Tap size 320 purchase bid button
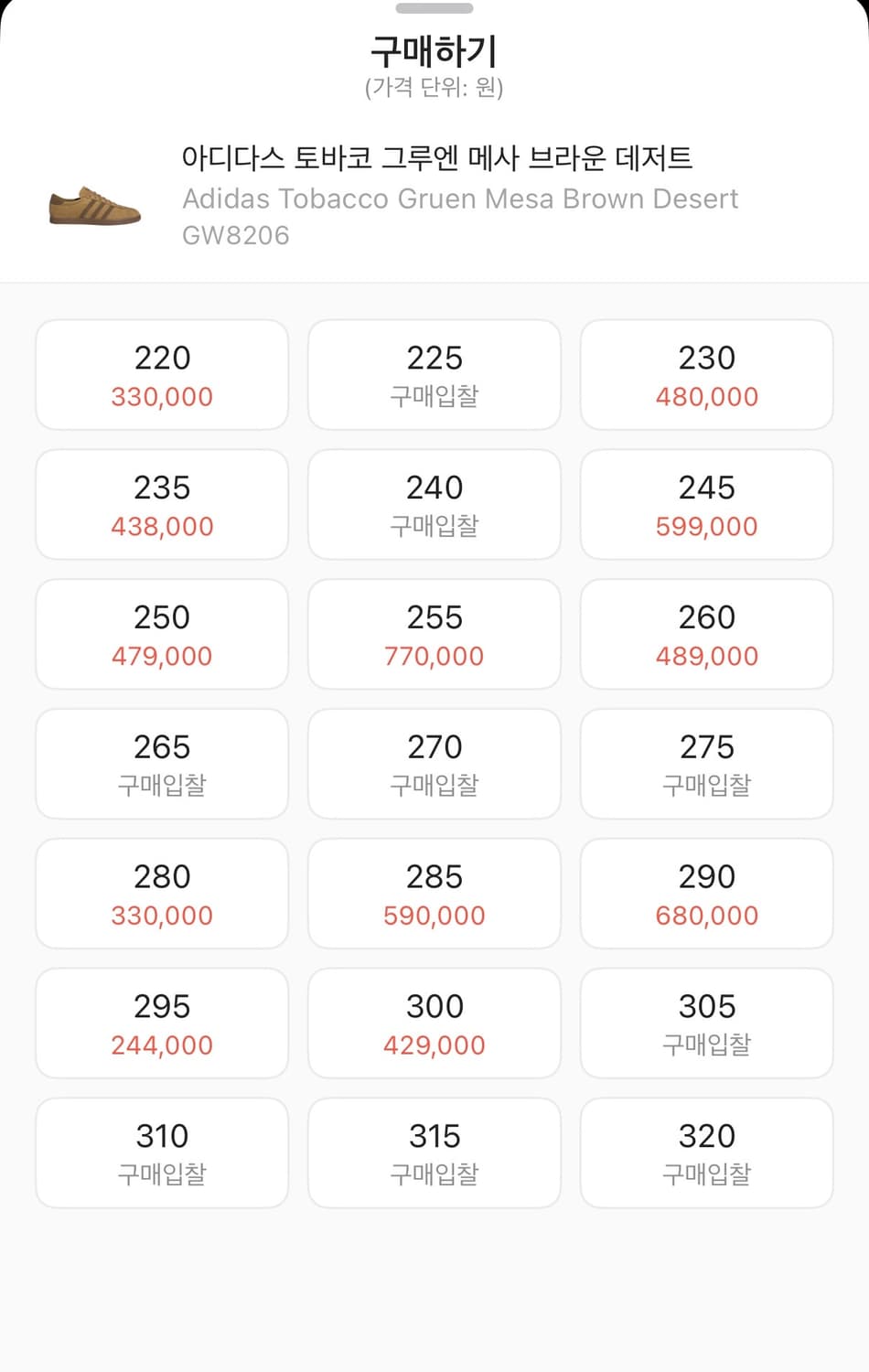 [x=706, y=1152]
